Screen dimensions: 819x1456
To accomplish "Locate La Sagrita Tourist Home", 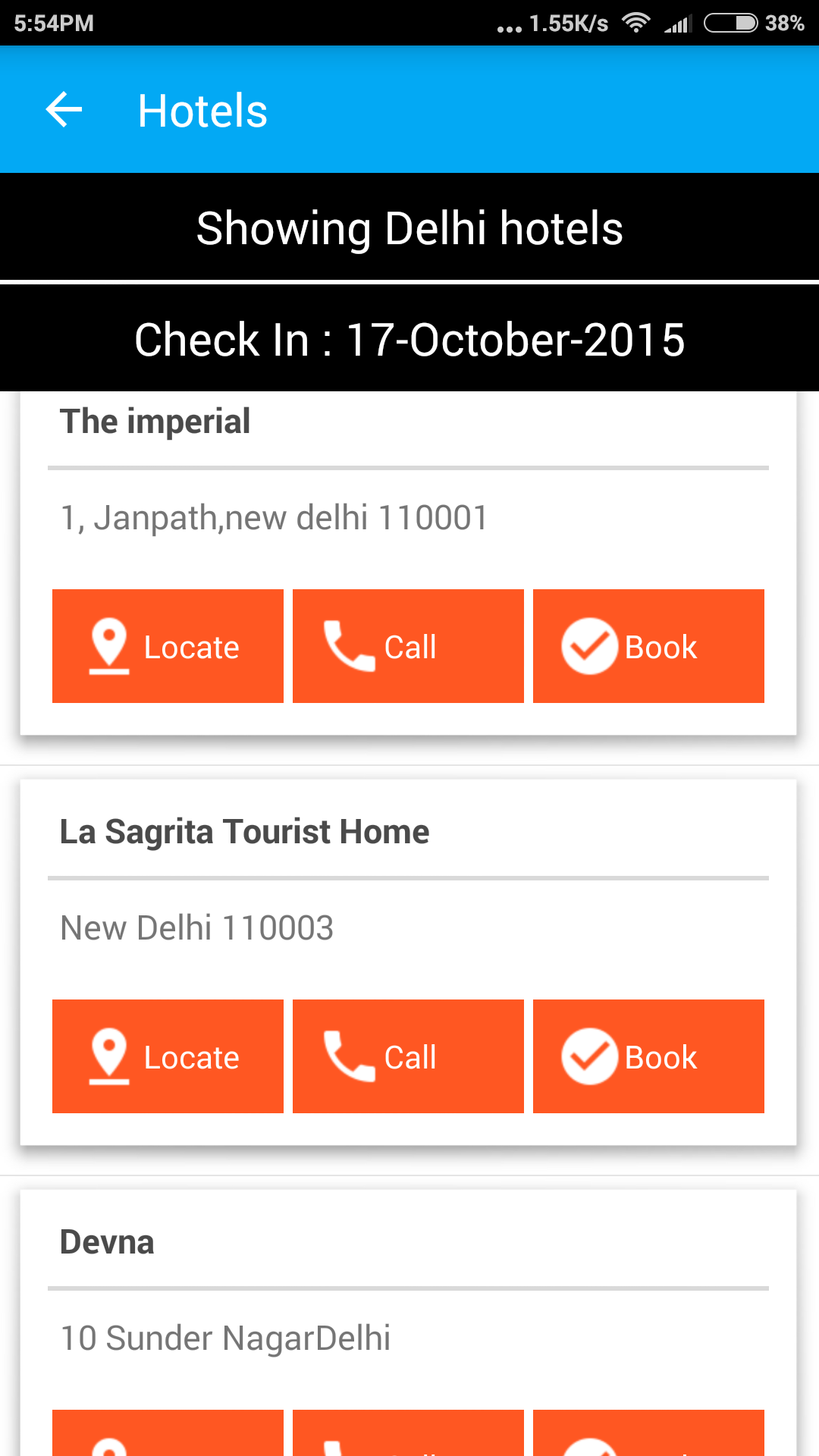I will pos(168,1056).
